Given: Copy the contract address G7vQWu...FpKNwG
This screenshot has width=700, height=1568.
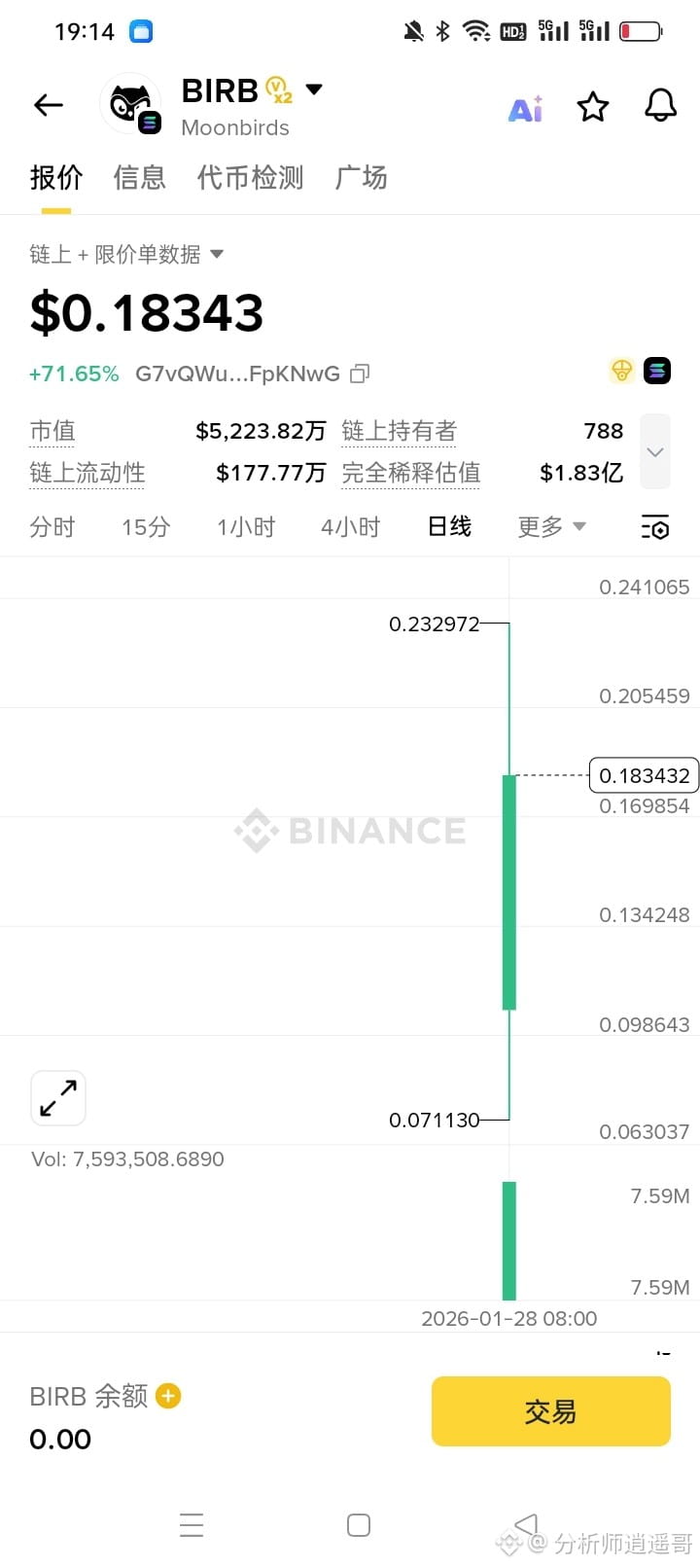Looking at the screenshot, I should (360, 374).
